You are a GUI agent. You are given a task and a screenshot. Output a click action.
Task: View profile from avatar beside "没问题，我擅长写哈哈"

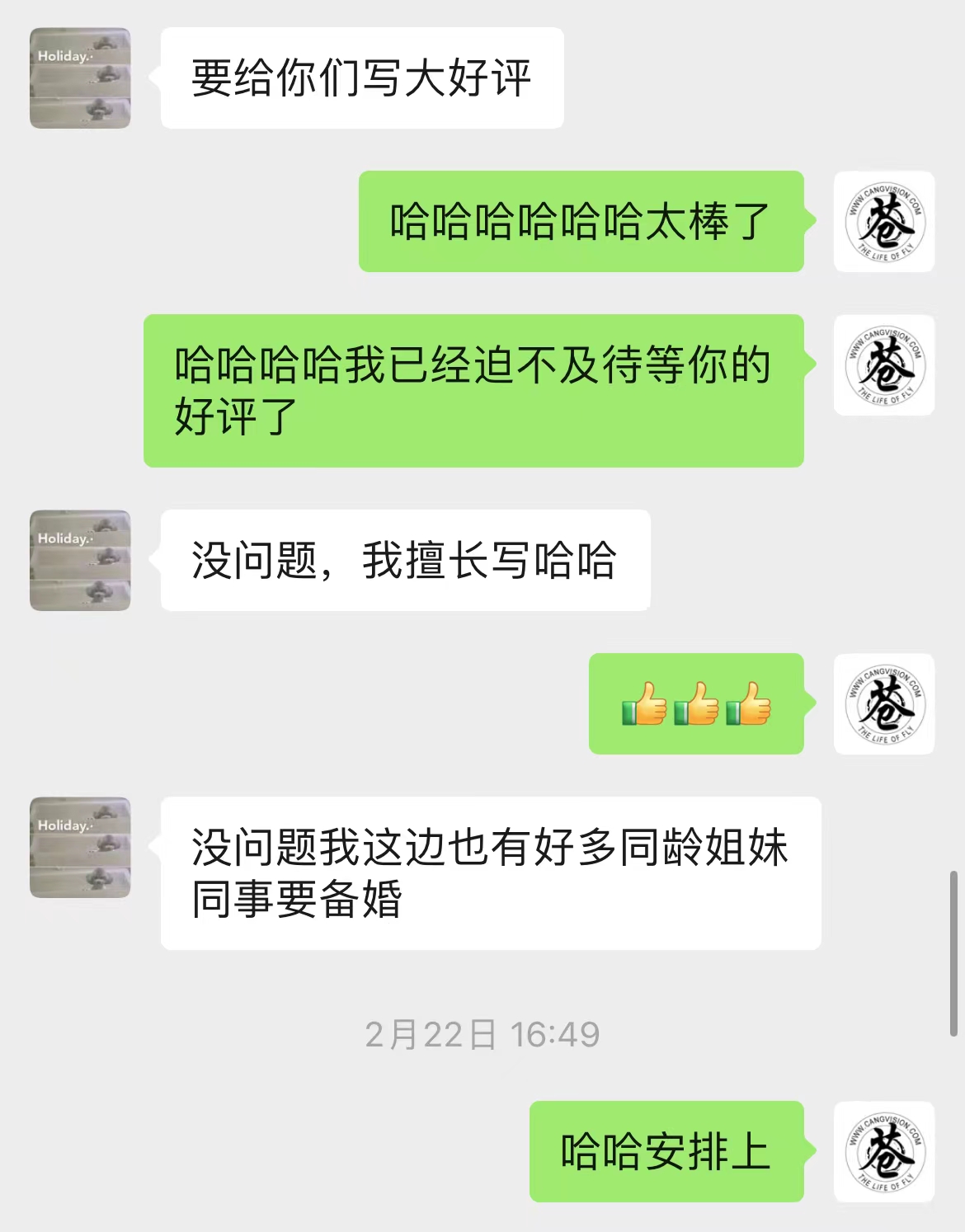80,561
